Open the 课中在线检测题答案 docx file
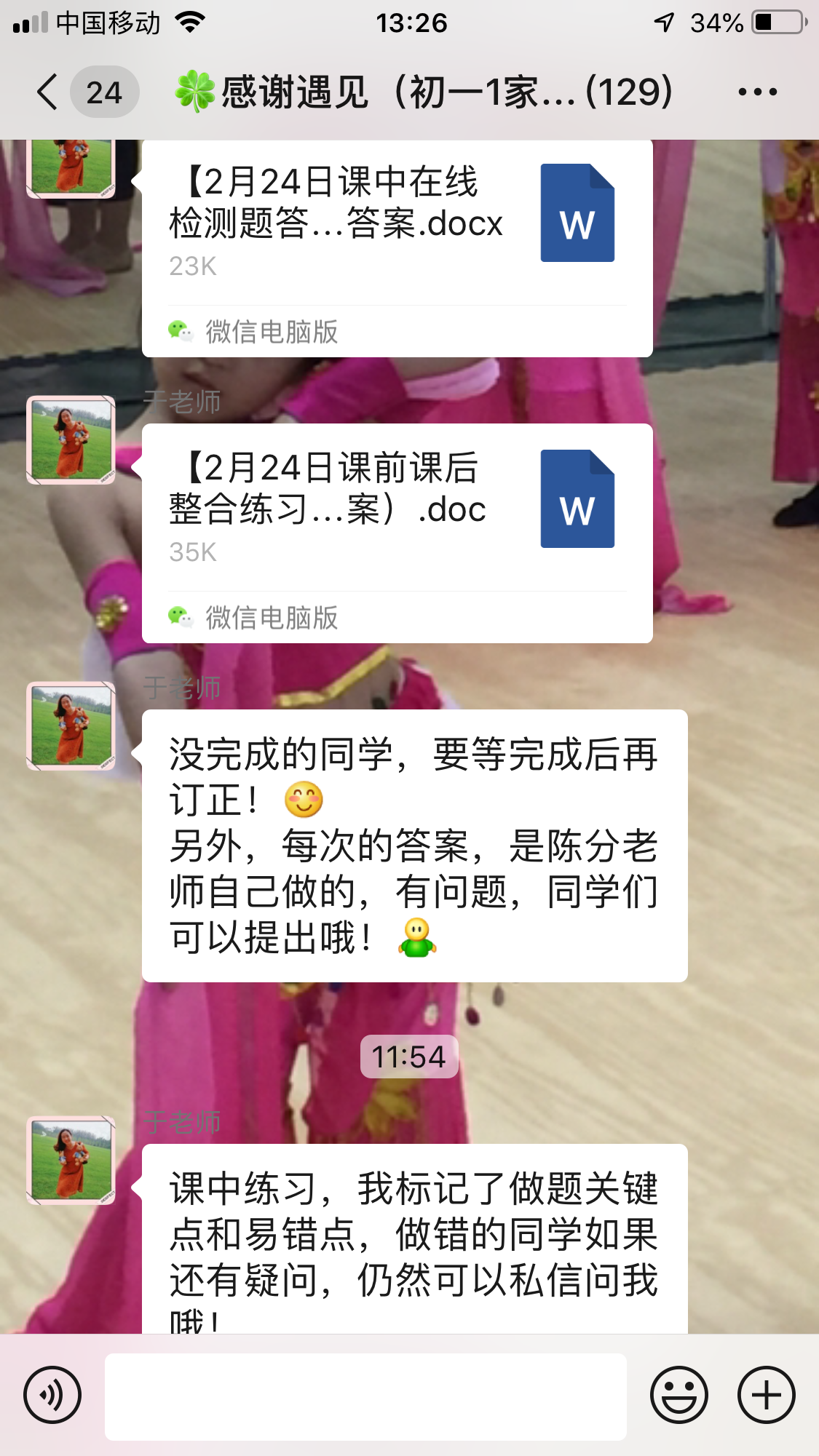Screen dimensions: 819x1456 397,247
